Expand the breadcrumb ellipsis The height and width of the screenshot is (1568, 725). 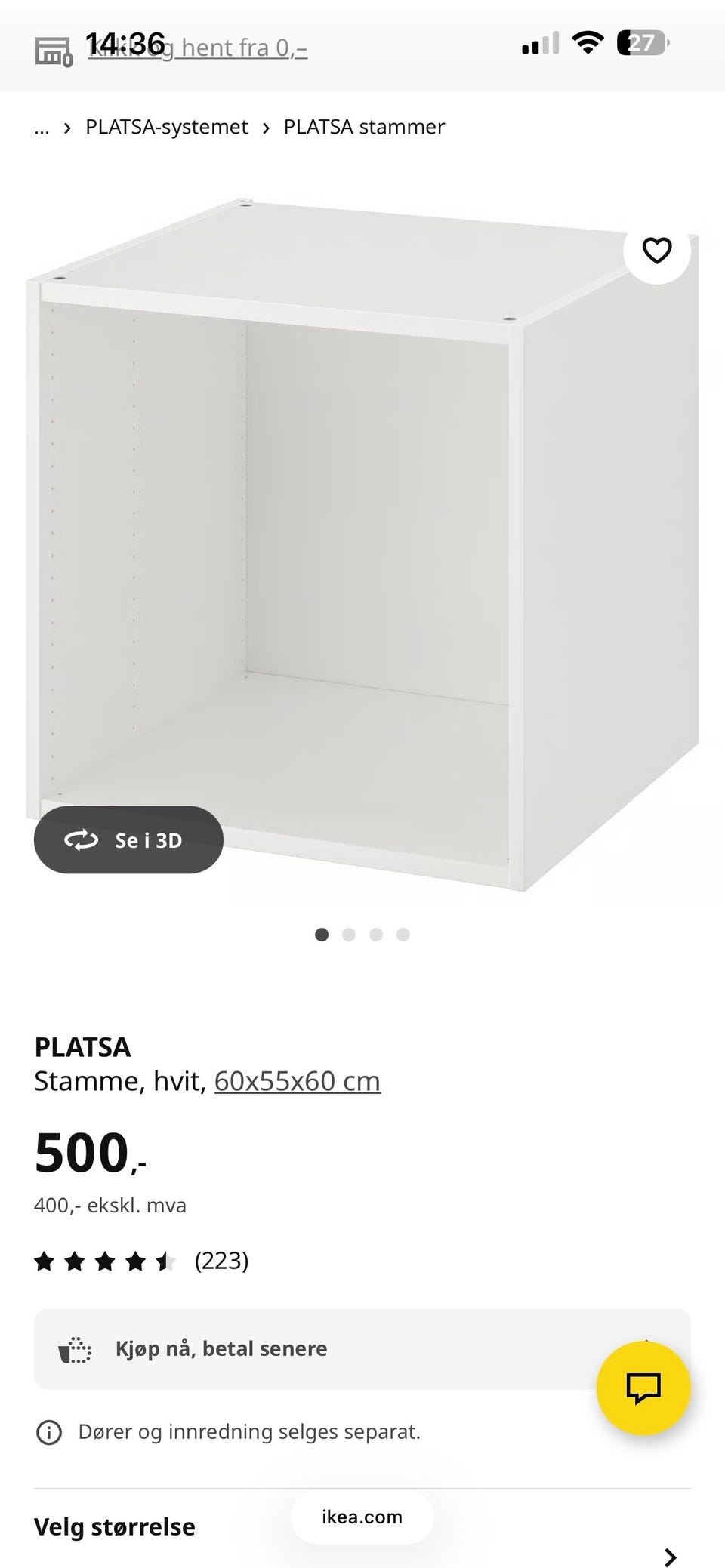tap(42, 128)
